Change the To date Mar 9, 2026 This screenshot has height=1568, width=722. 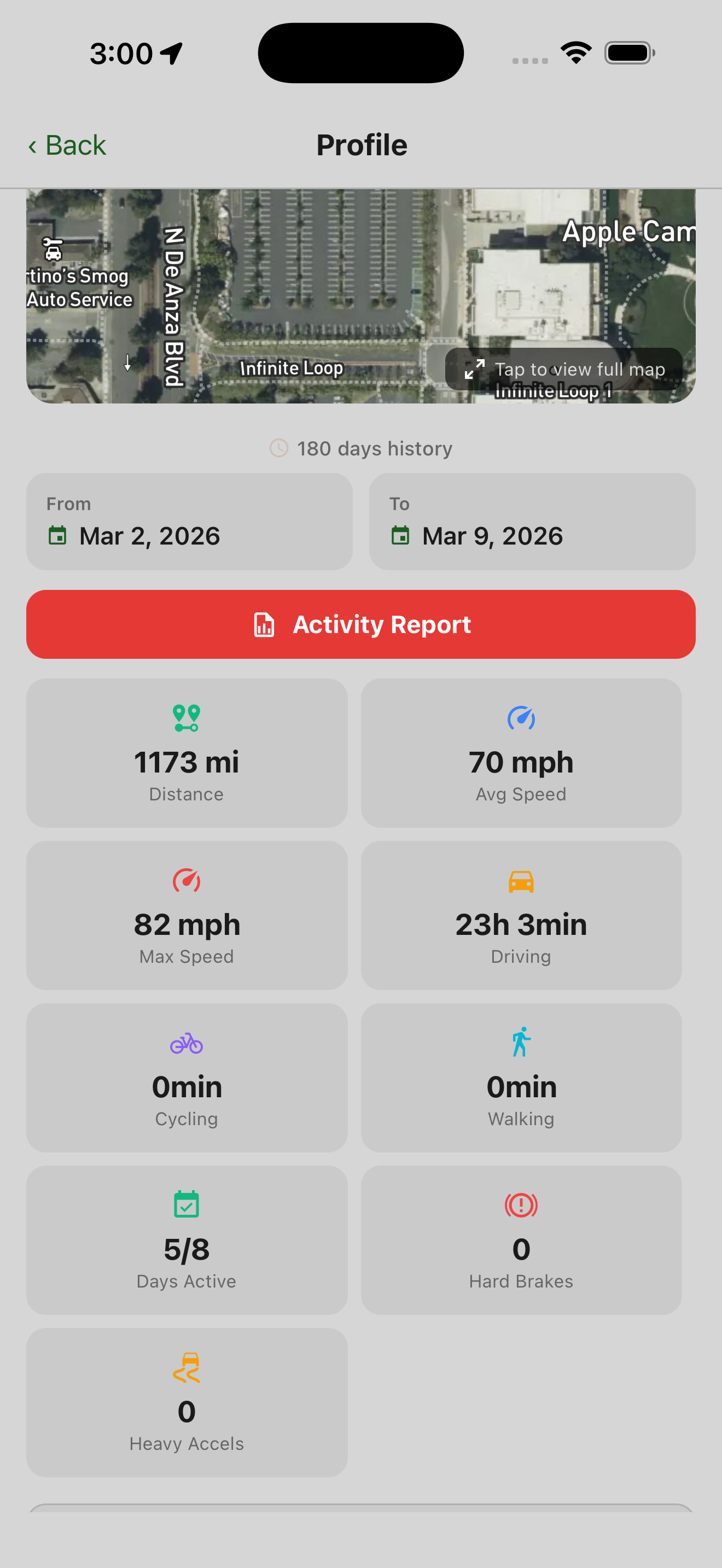(532, 522)
